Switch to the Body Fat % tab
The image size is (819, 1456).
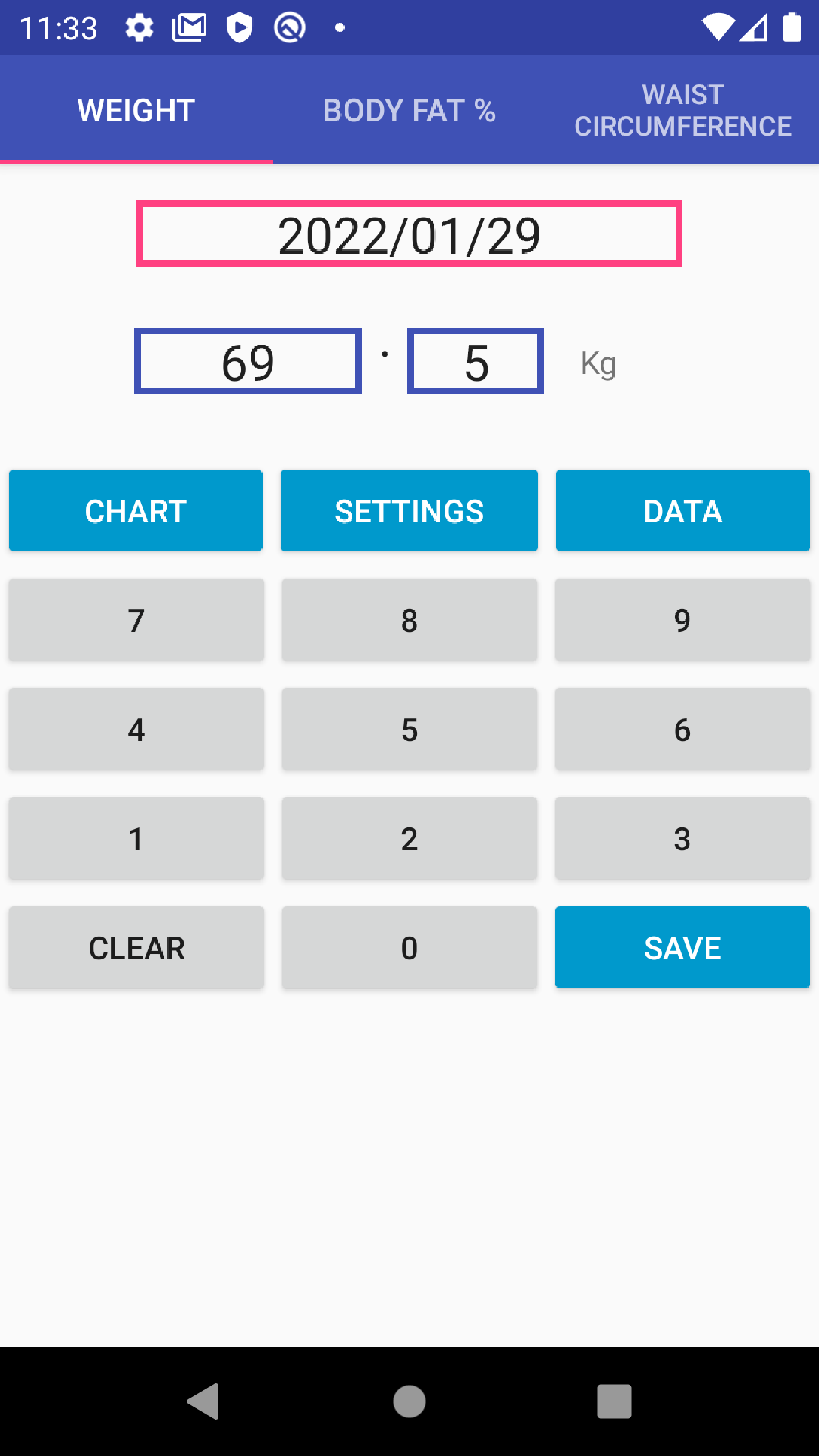[x=409, y=110]
